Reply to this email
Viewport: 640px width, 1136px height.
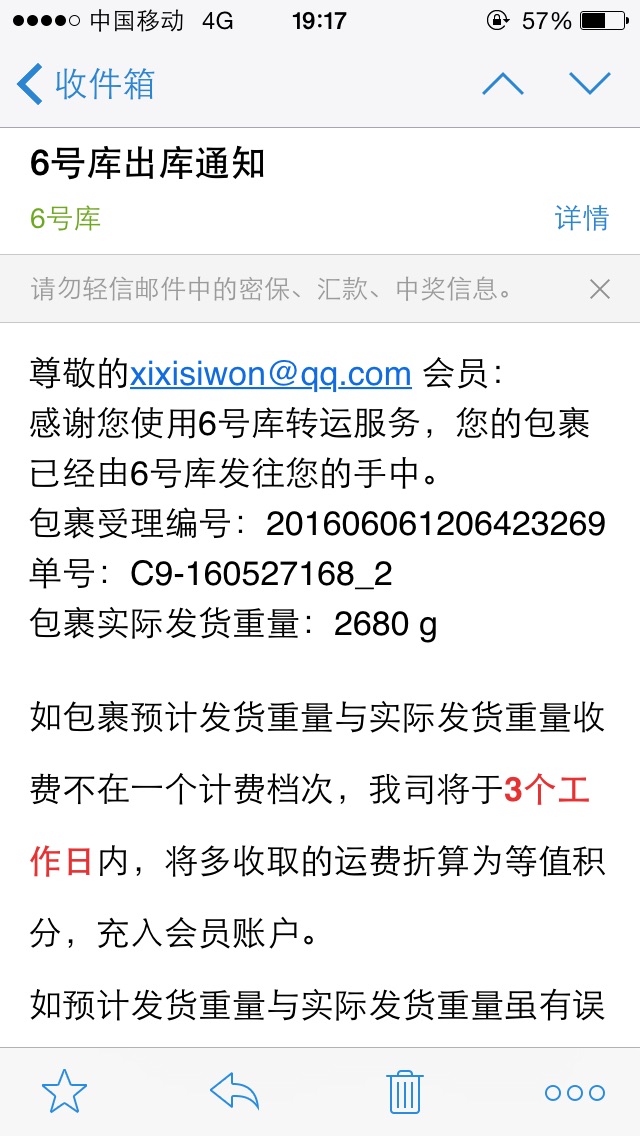(x=234, y=1091)
